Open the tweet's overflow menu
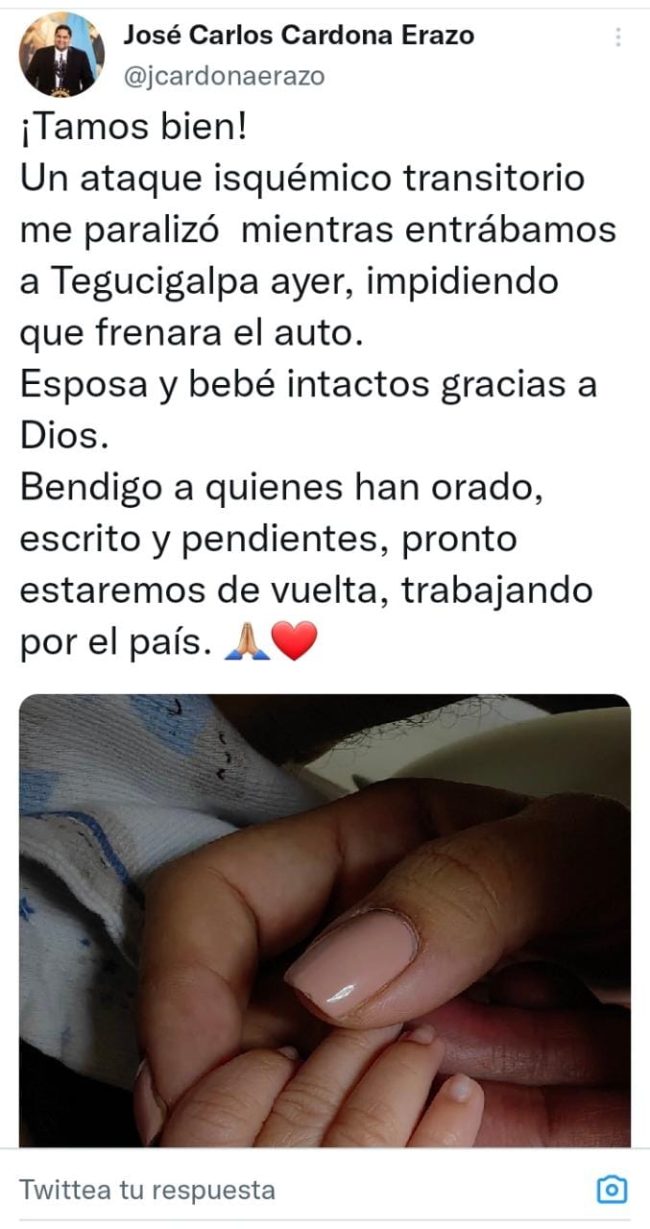This screenshot has width=650, height=1229. click(x=619, y=38)
